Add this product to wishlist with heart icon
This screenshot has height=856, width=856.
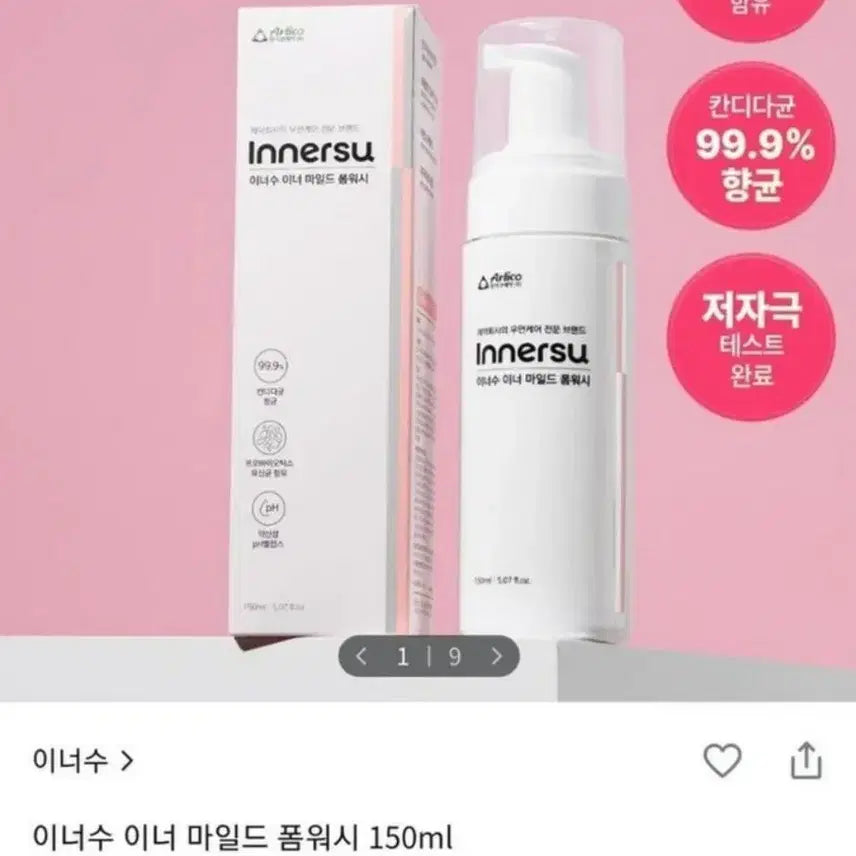[722, 761]
